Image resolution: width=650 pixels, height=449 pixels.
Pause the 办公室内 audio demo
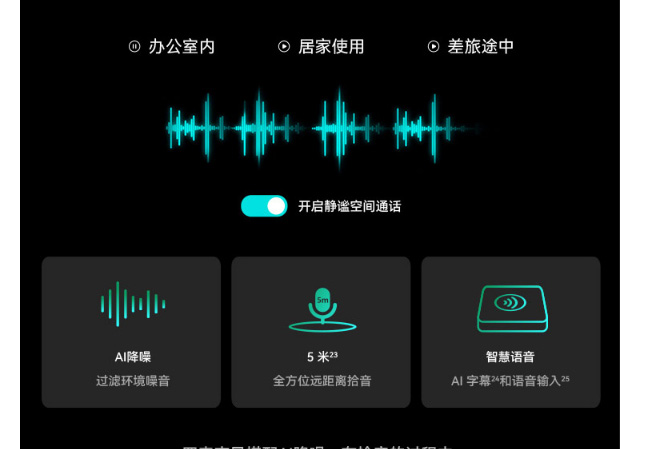(x=135, y=46)
